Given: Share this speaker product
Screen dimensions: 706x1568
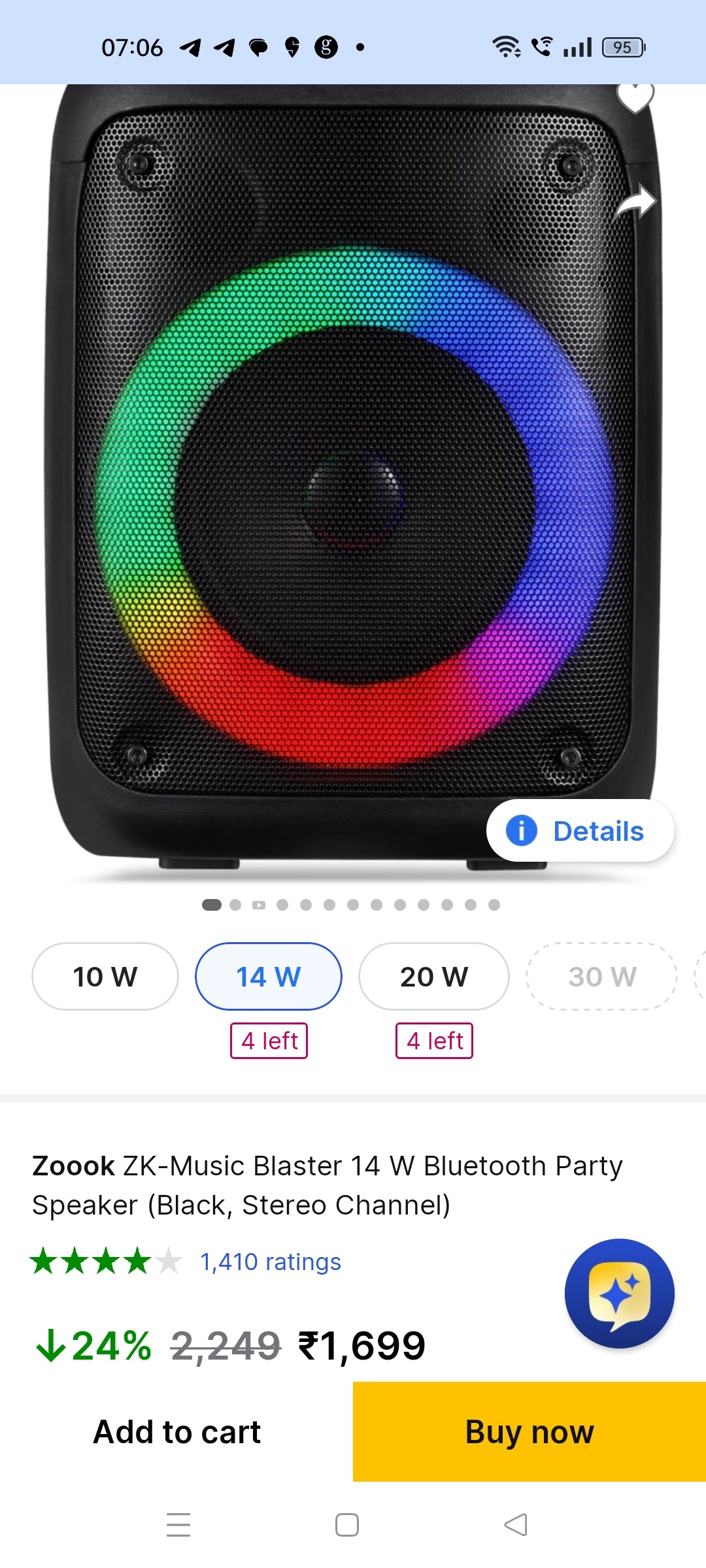Looking at the screenshot, I should point(635,201).
